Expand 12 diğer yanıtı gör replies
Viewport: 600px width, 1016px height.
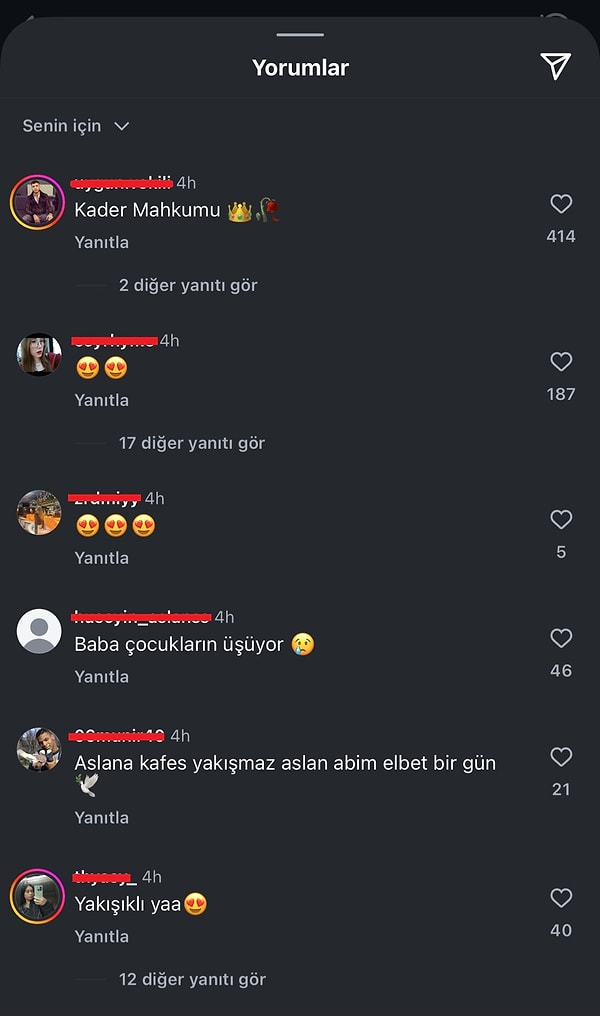192,979
